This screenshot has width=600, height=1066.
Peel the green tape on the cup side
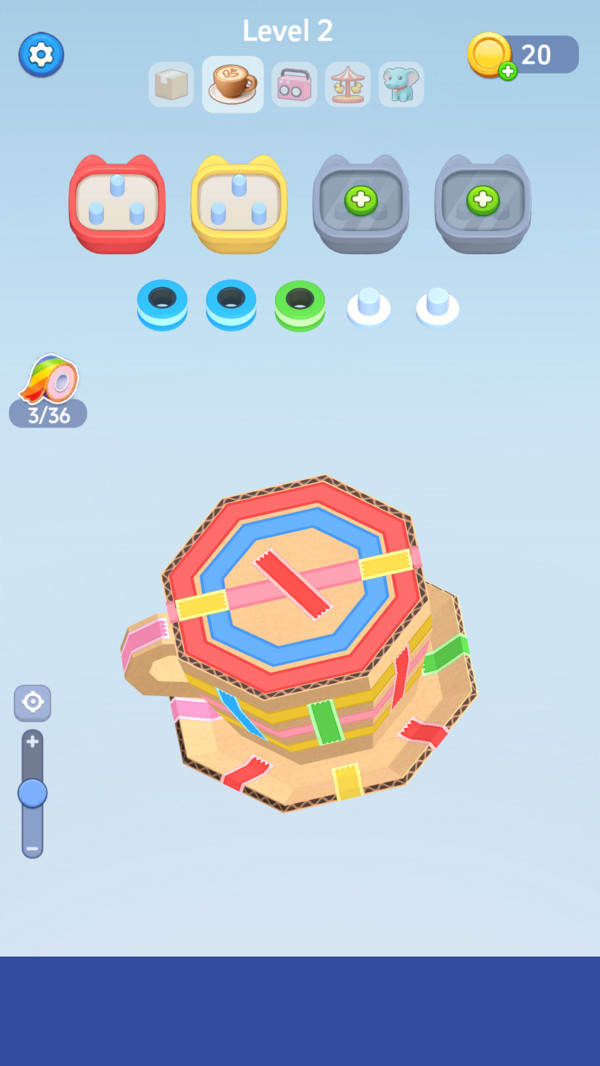point(325,722)
